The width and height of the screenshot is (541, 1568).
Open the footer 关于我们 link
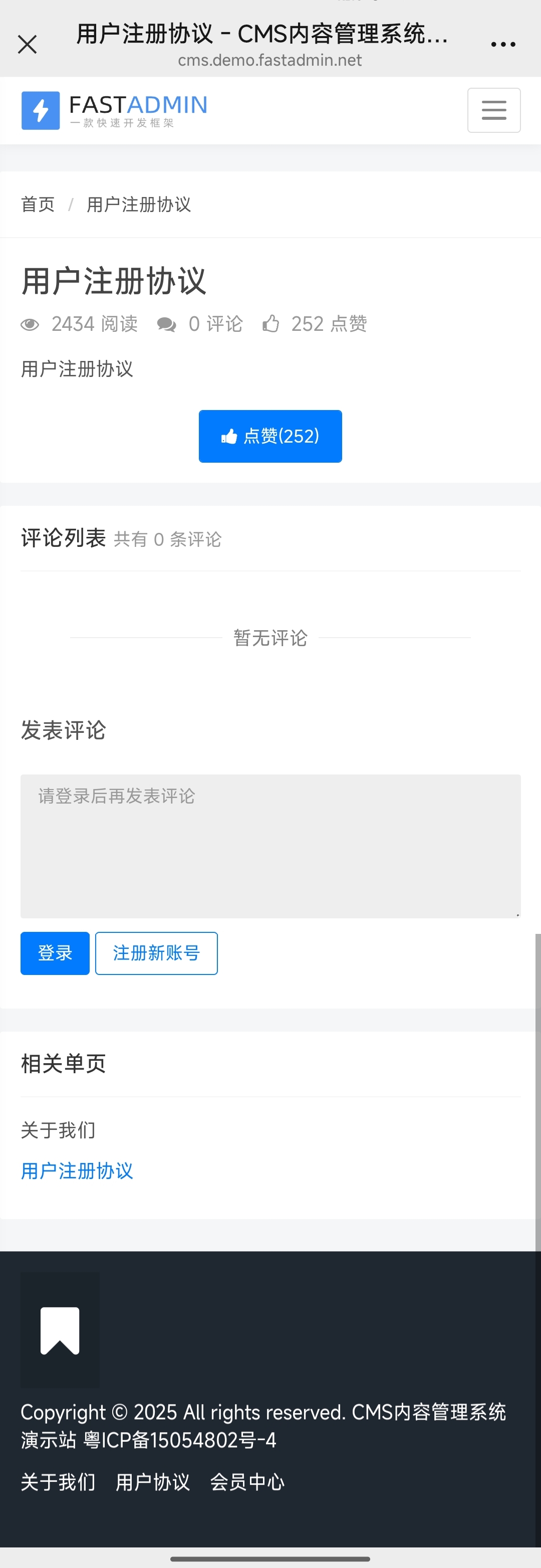point(59,1482)
